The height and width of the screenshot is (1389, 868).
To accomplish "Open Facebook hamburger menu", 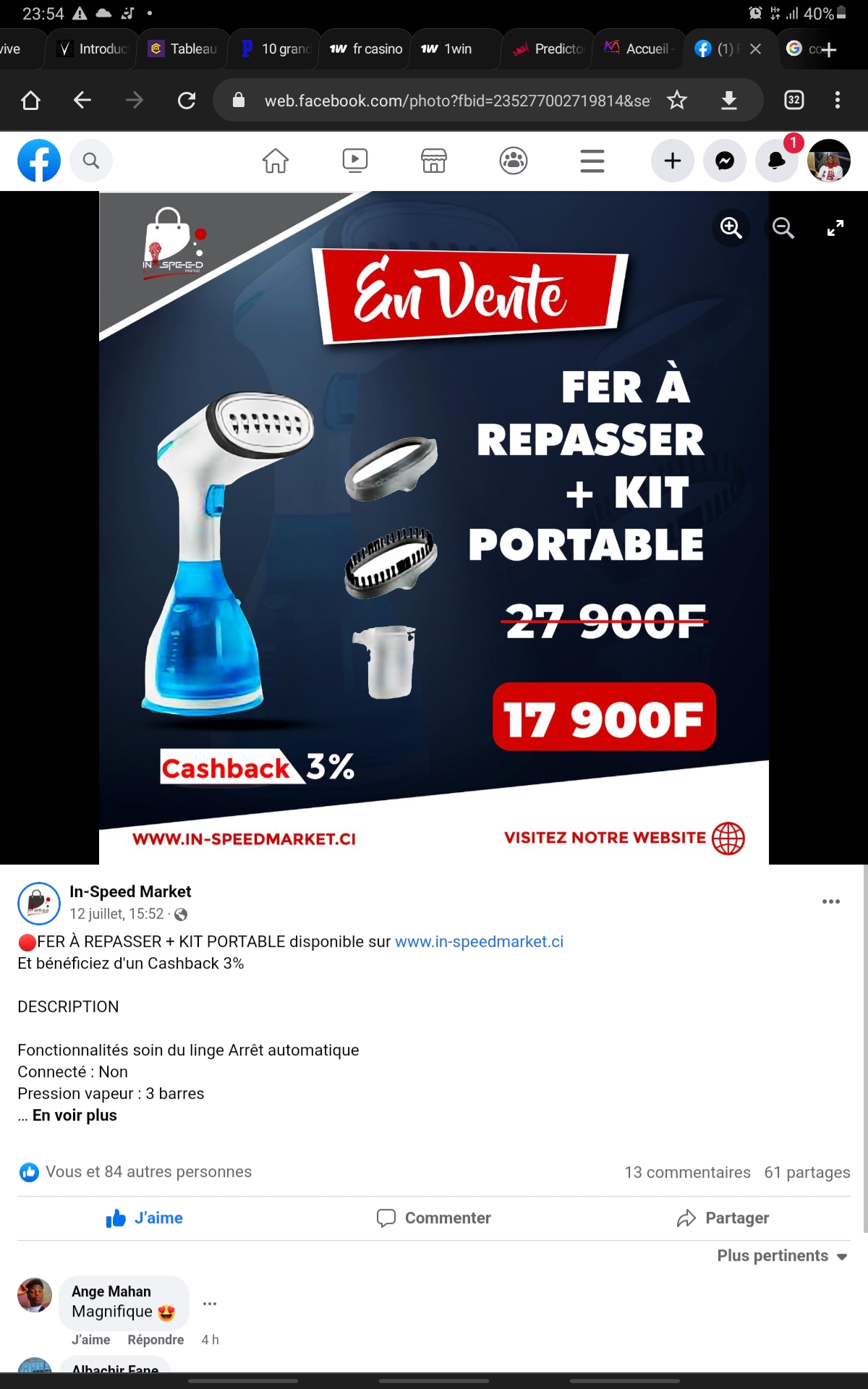I will tap(592, 161).
